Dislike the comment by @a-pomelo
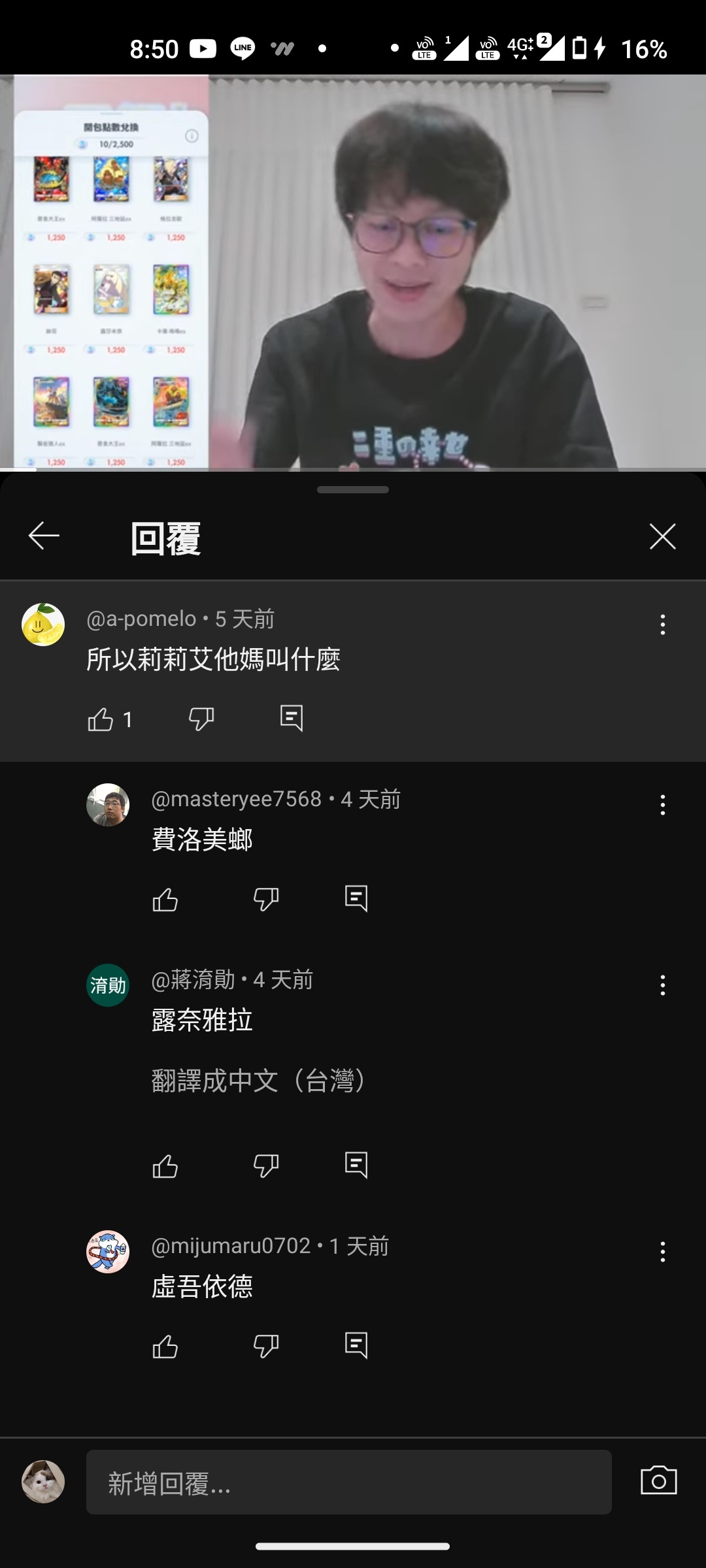The width and height of the screenshot is (706, 1568). tap(201, 719)
